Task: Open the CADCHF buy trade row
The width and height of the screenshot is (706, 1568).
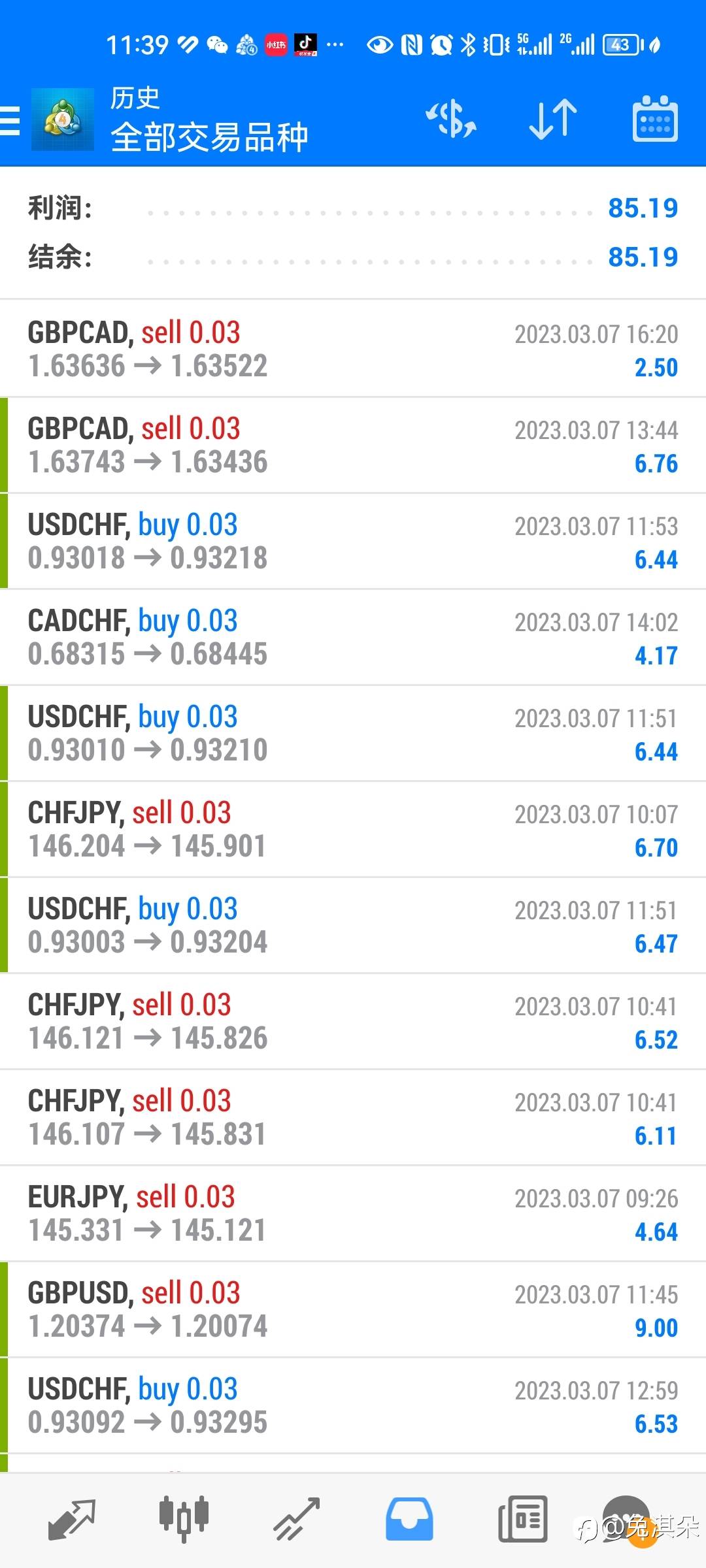Action: [x=353, y=638]
